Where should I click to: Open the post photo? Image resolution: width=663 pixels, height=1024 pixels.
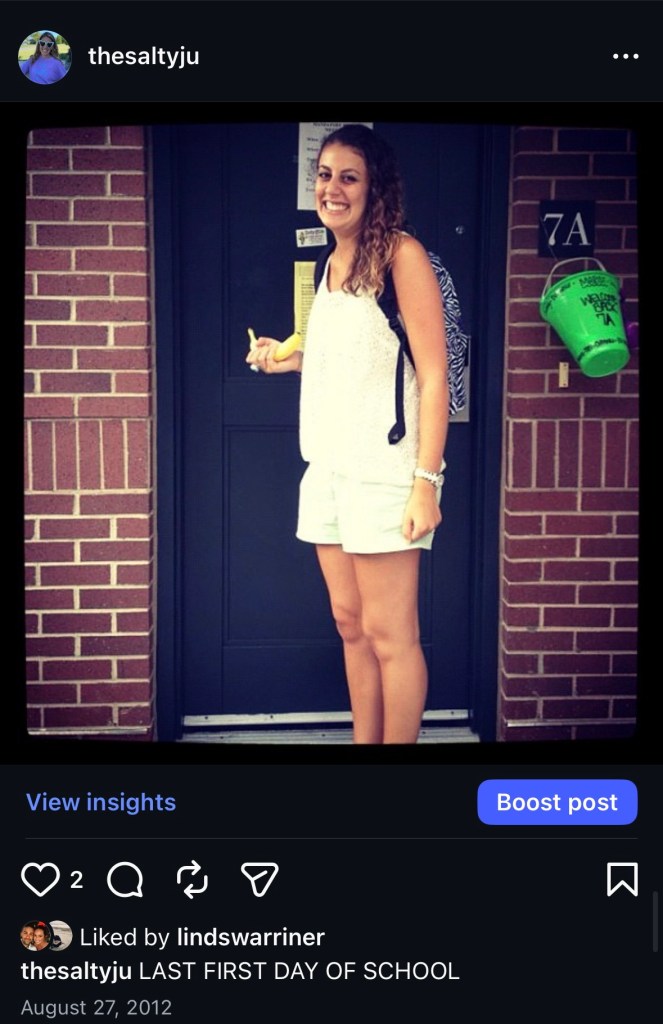pos(331,433)
